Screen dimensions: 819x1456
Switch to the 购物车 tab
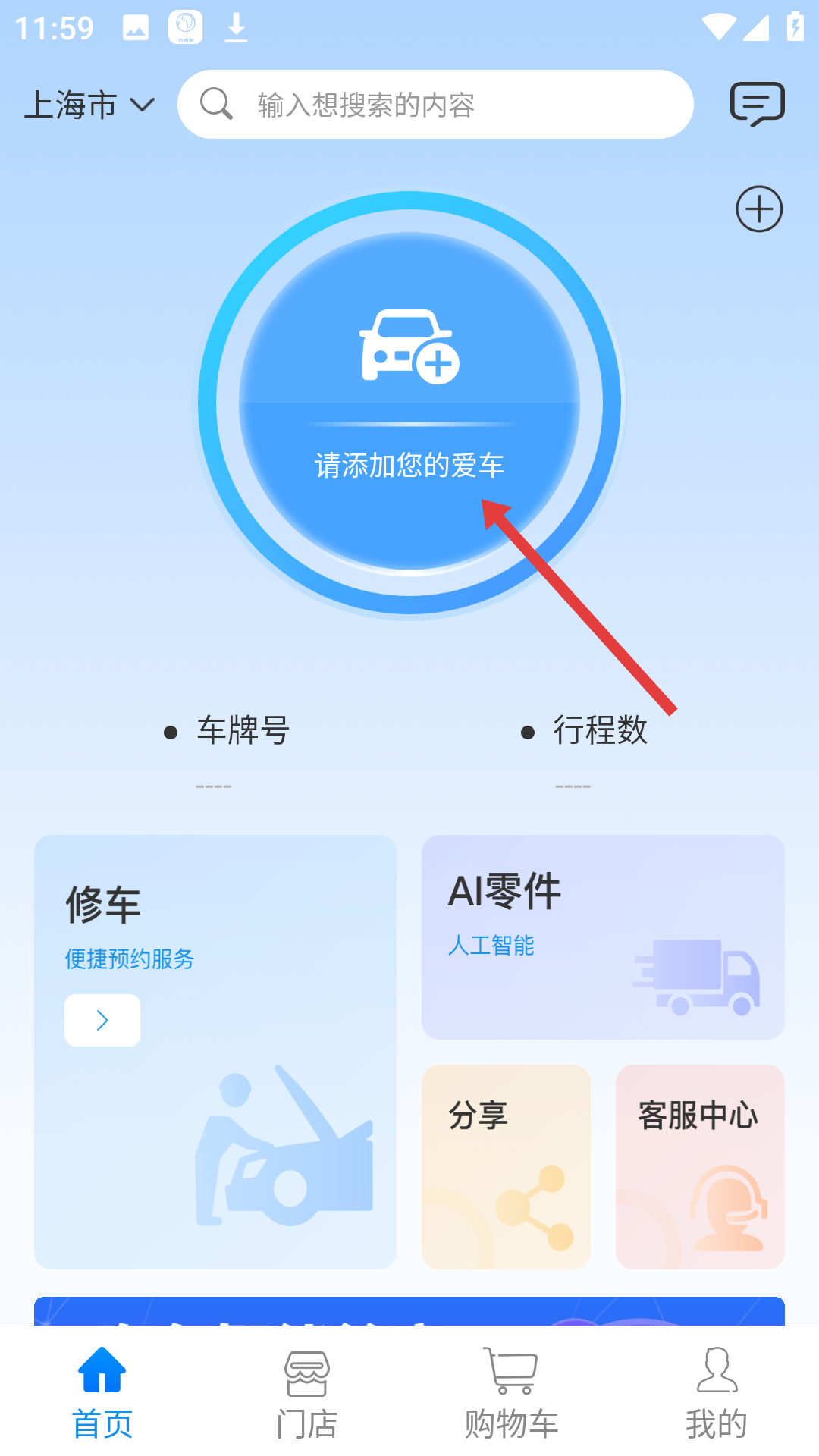point(512,1394)
